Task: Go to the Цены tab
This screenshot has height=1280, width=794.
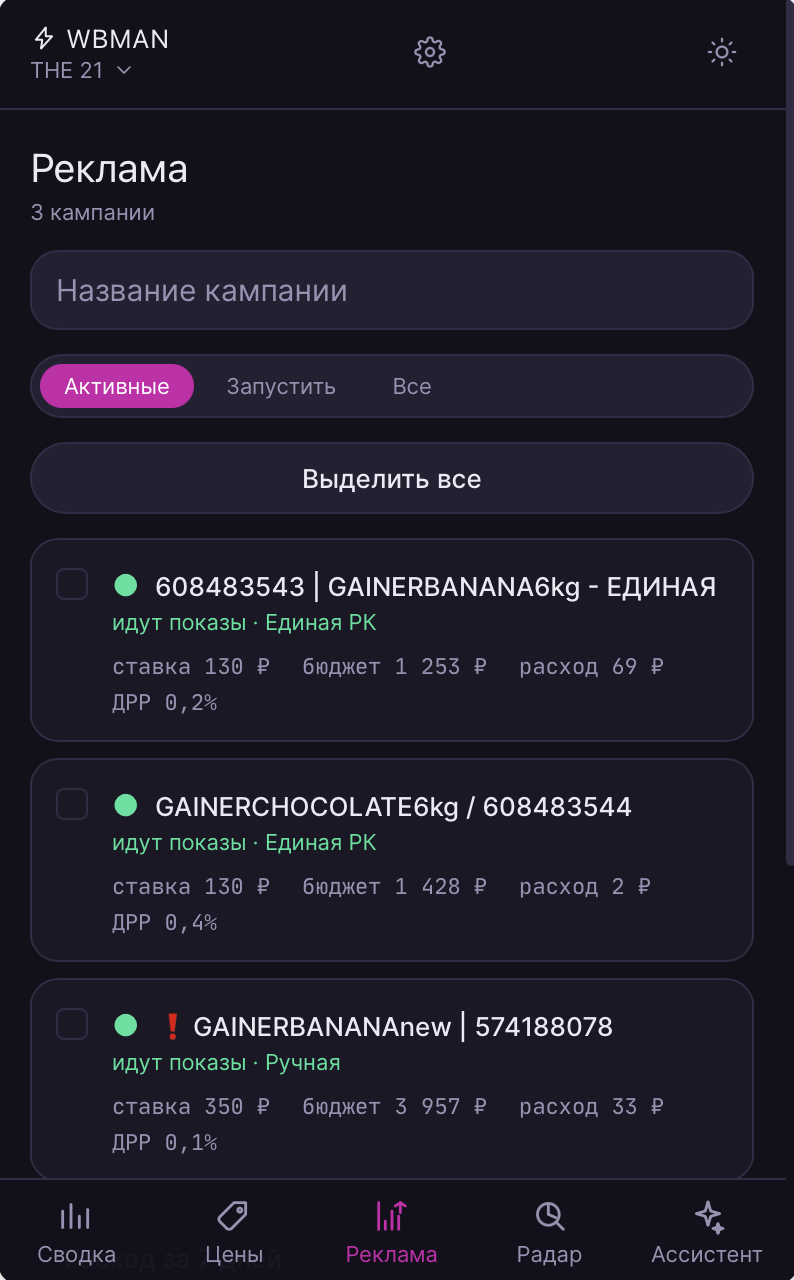Action: tap(234, 1233)
